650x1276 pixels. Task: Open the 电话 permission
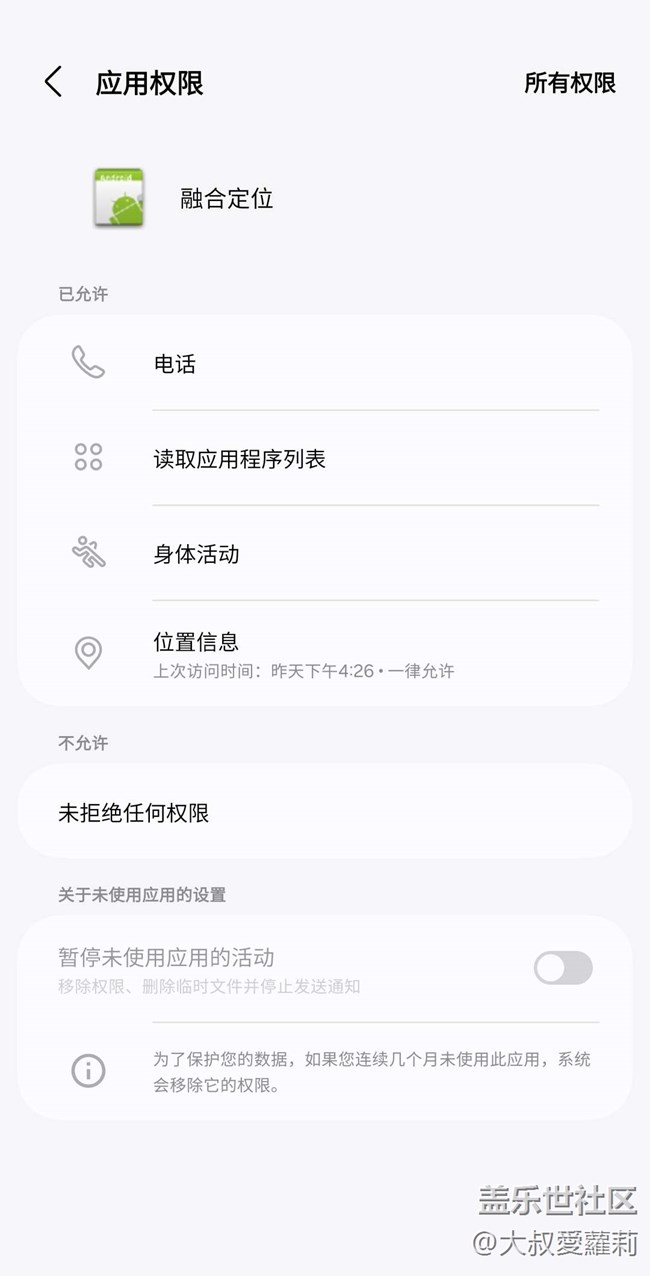[x=324, y=364]
